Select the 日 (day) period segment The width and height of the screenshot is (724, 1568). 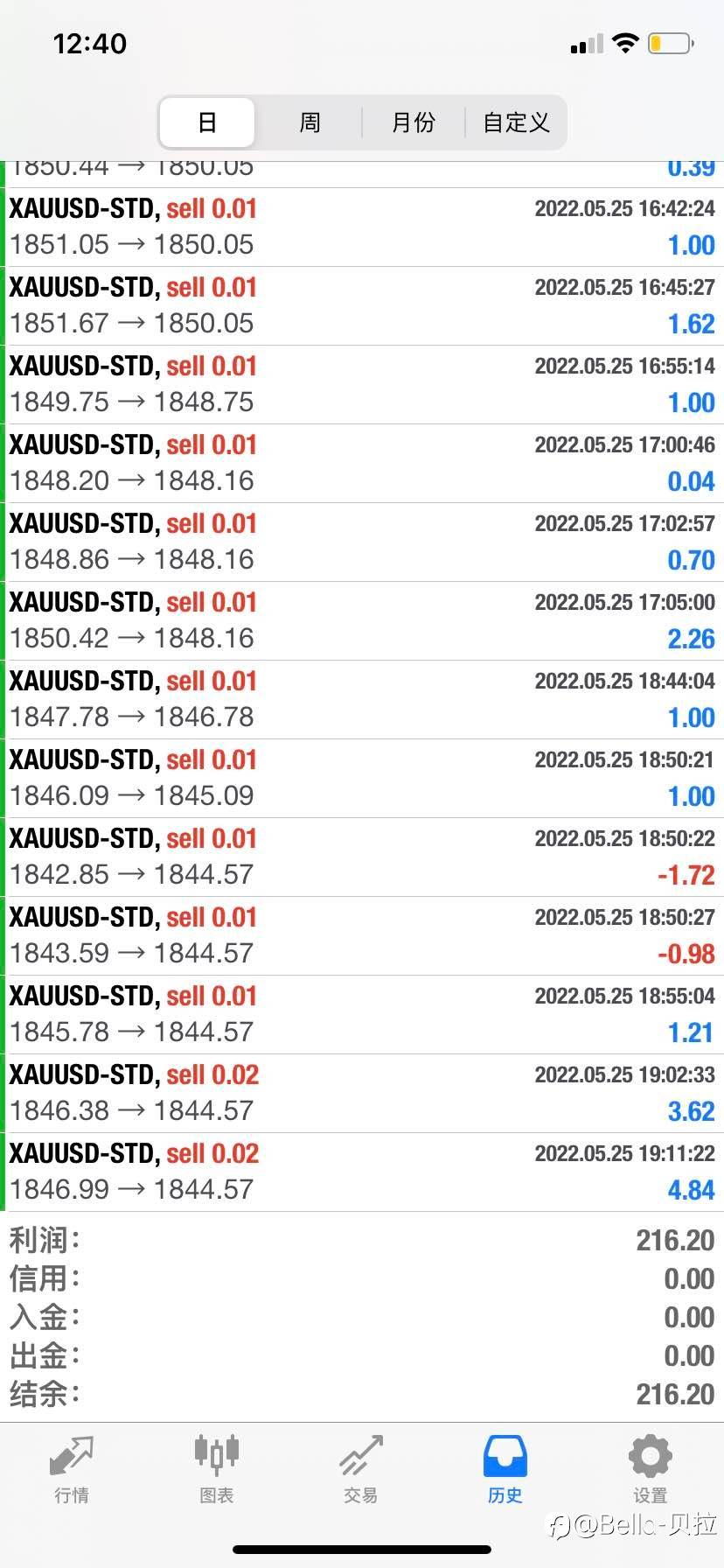tap(207, 122)
